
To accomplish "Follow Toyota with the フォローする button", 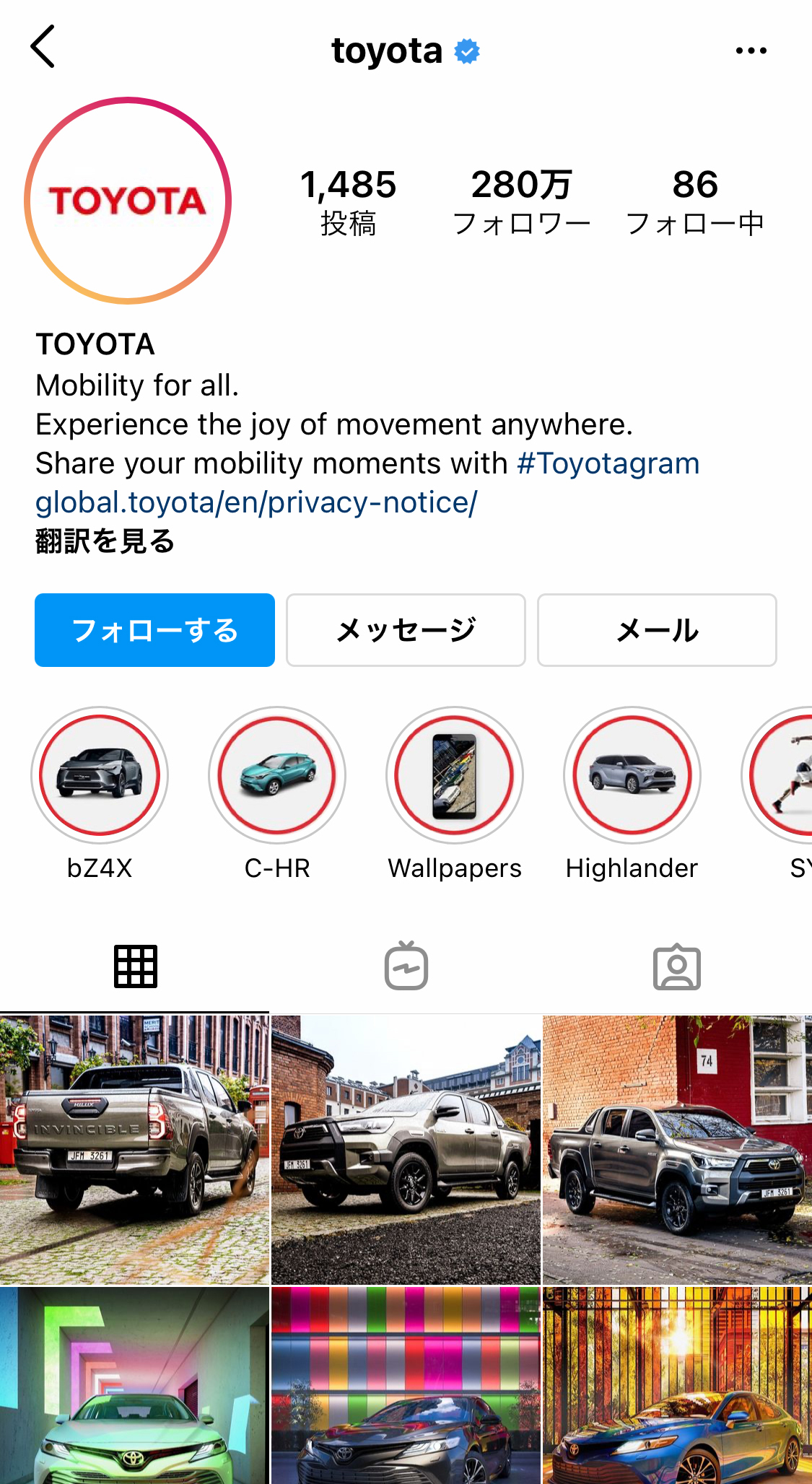I will click(154, 630).
